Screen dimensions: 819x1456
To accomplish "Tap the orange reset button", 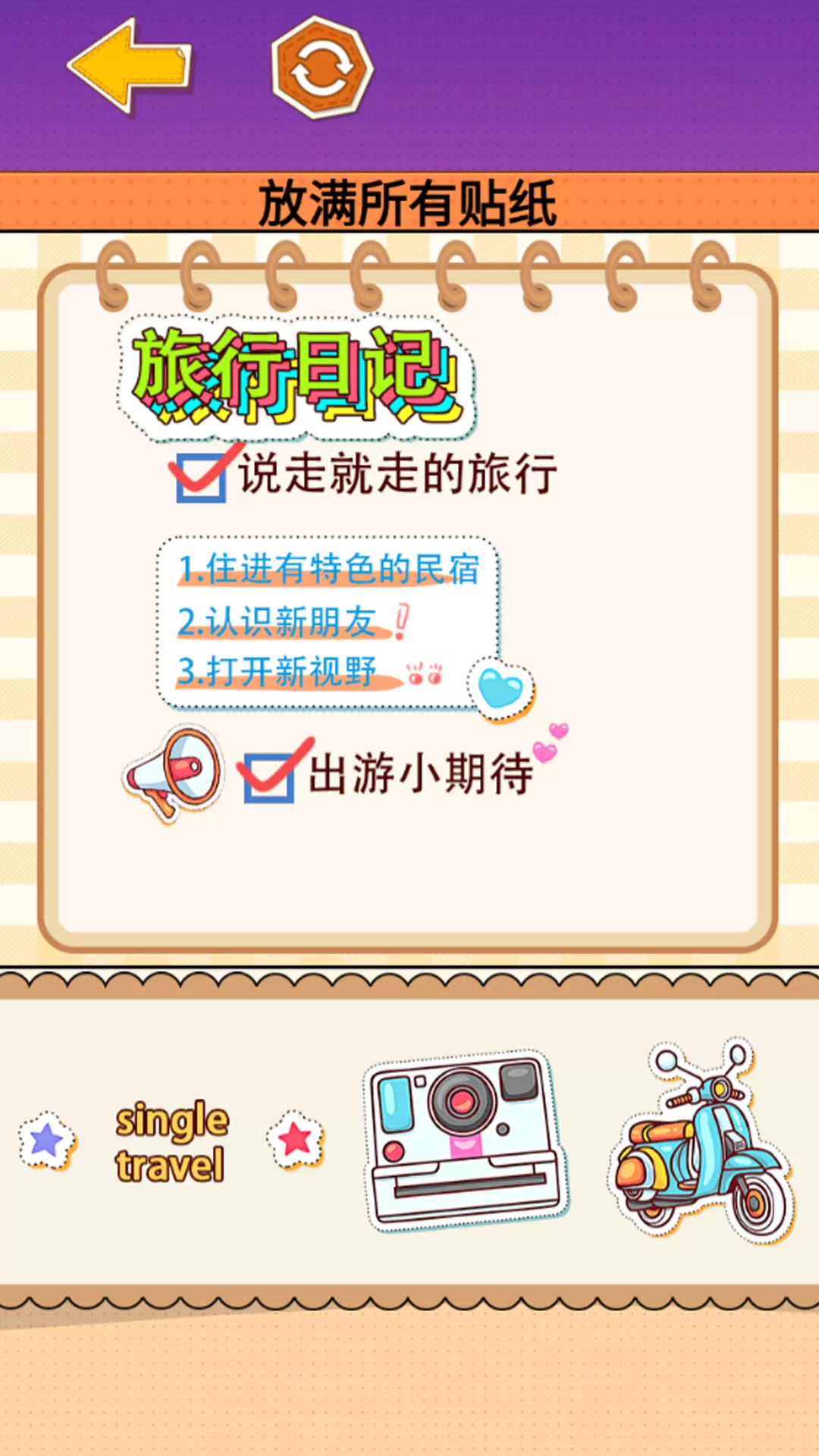I will click(x=322, y=67).
